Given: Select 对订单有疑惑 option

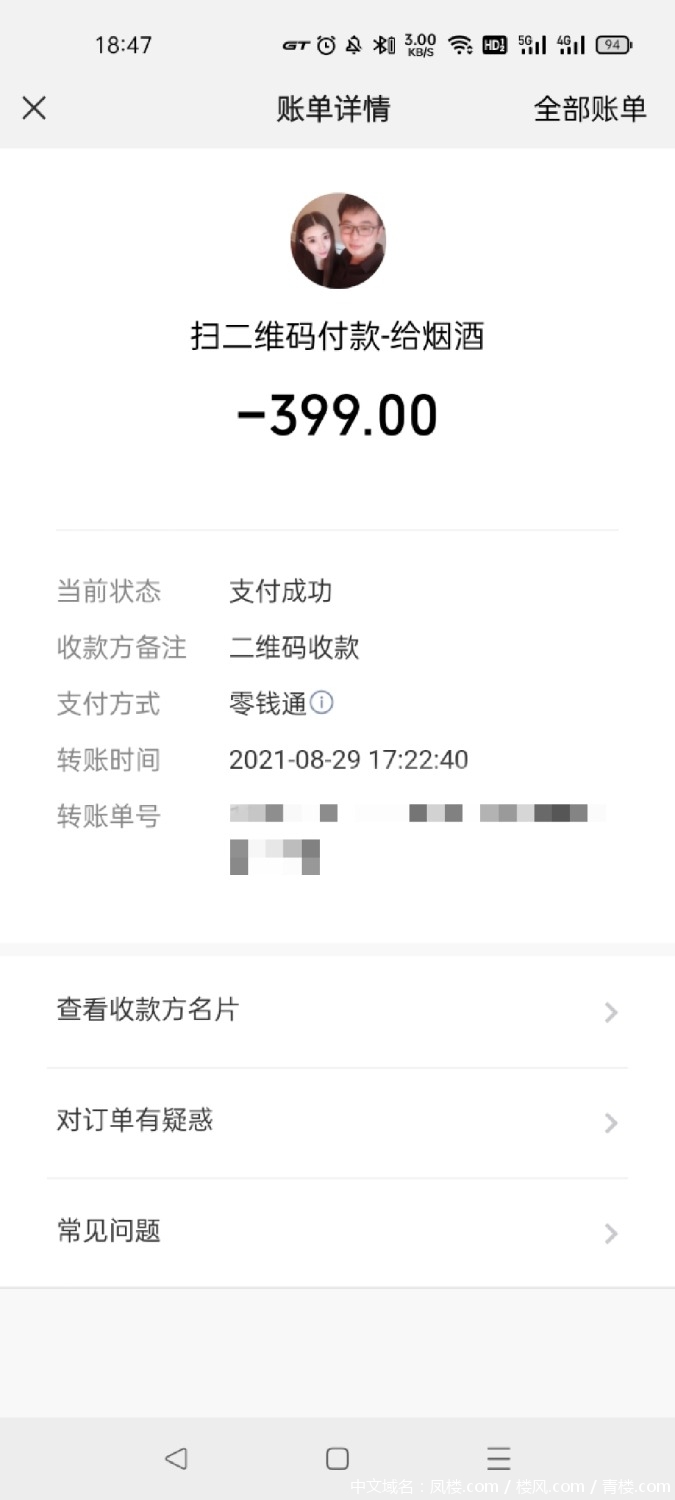Looking at the screenshot, I should tap(337, 1121).
